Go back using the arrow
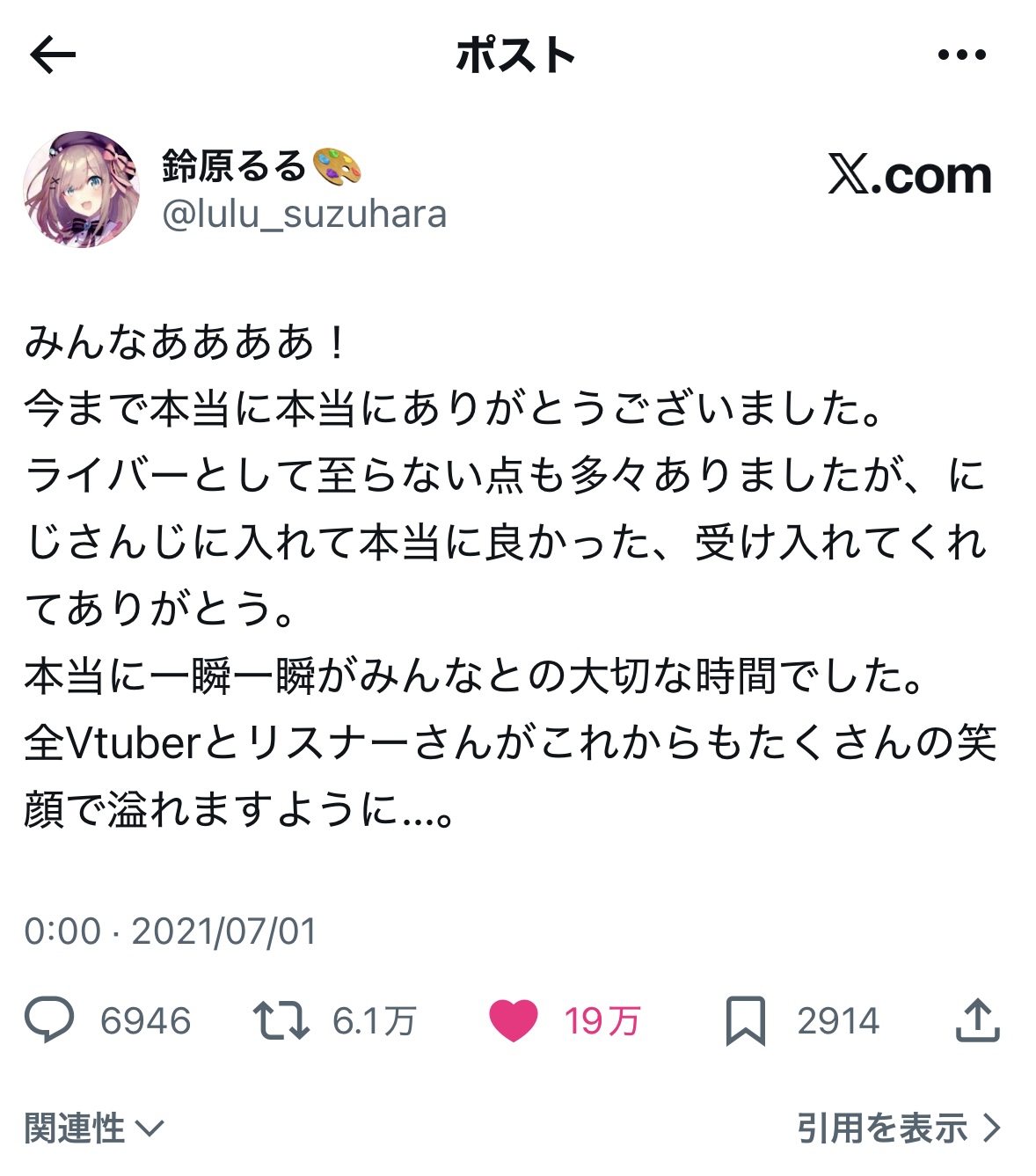The height and width of the screenshot is (1176, 1036). point(53,56)
